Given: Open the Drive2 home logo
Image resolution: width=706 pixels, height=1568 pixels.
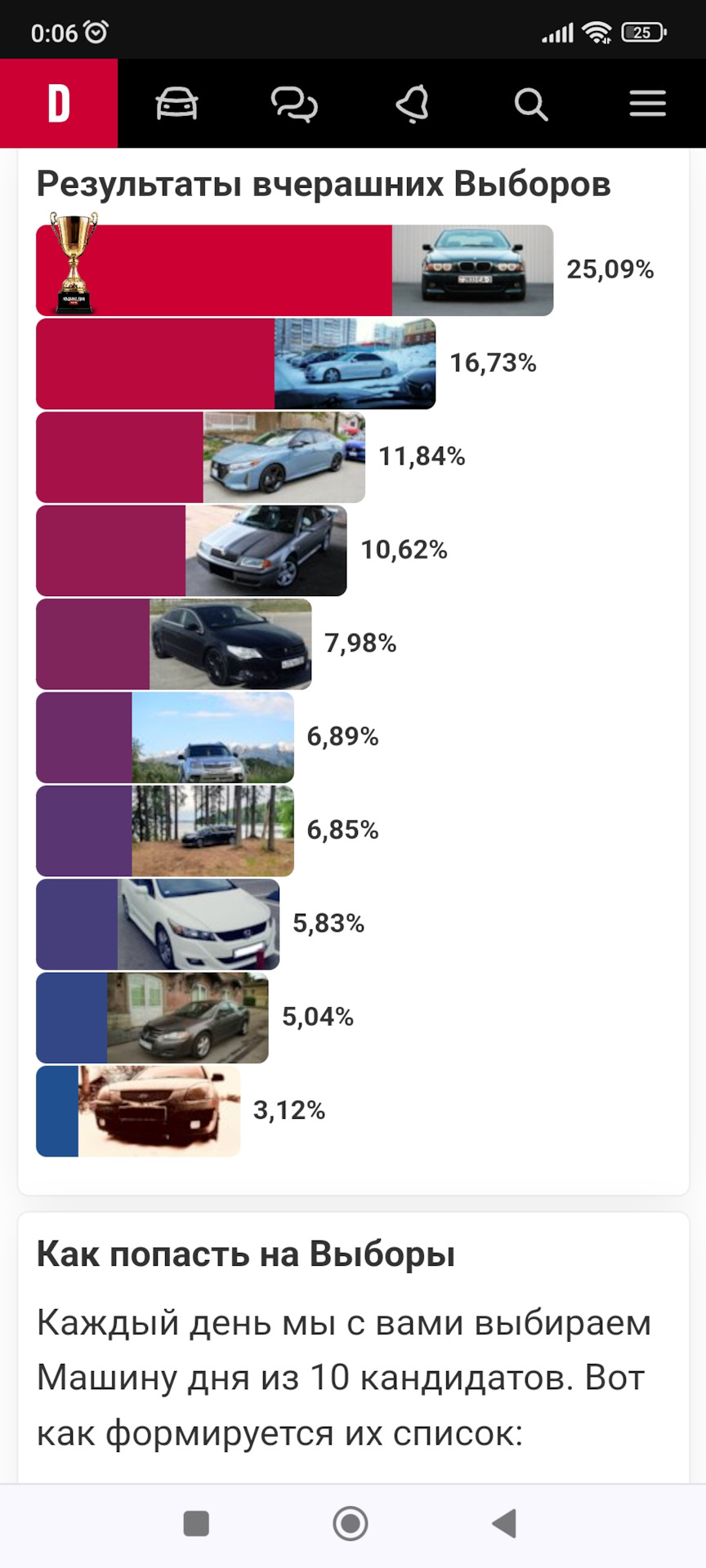Looking at the screenshot, I should 59,104.
